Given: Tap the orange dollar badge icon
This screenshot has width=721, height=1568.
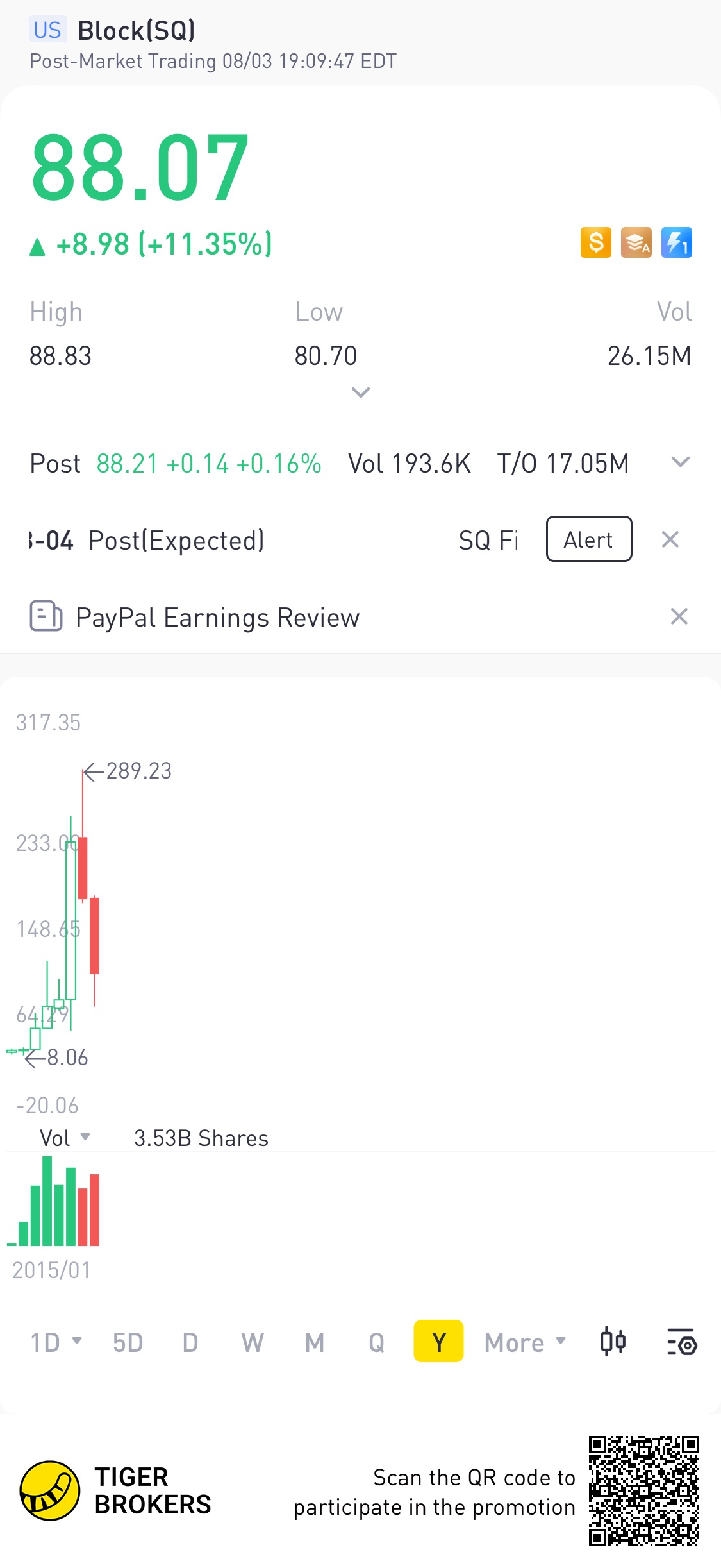Looking at the screenshot, I should click(x=595, y=242).
